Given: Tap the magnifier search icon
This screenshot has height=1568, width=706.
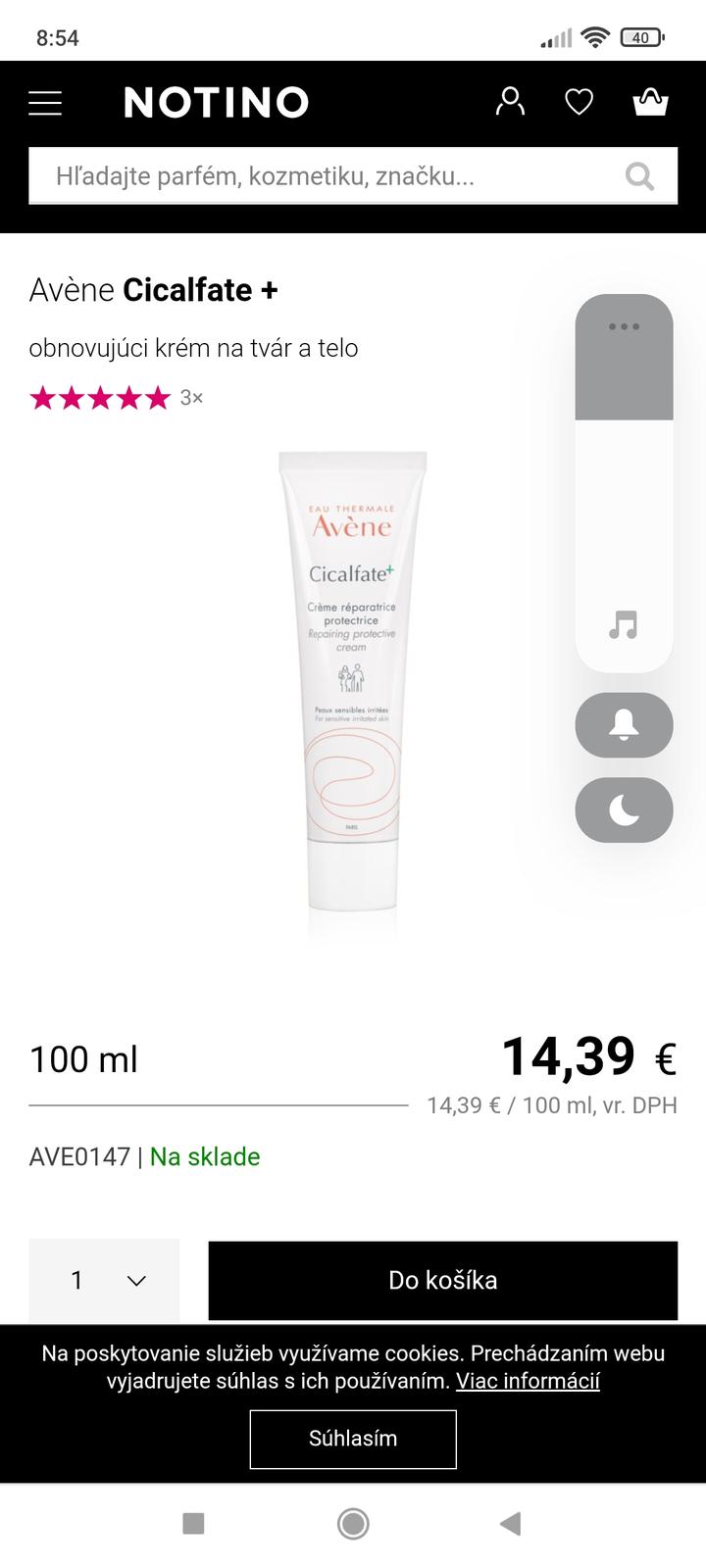Looking at the screenshot, I should pos(639,176).
